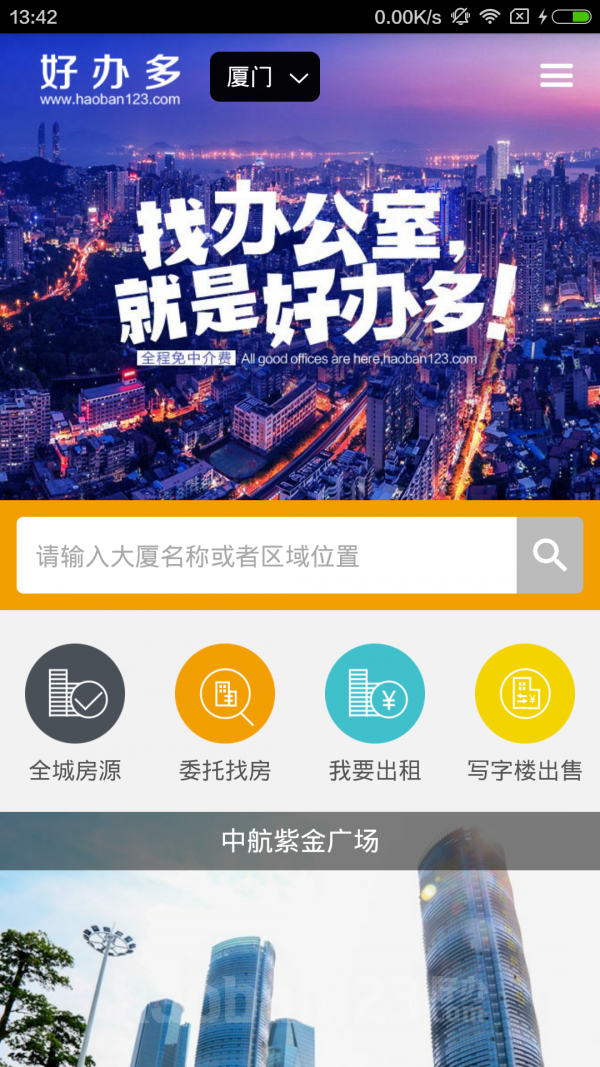600x1067 pixels.
Task: Open the 中航紫金广场 building card
Action: point(300,950)
